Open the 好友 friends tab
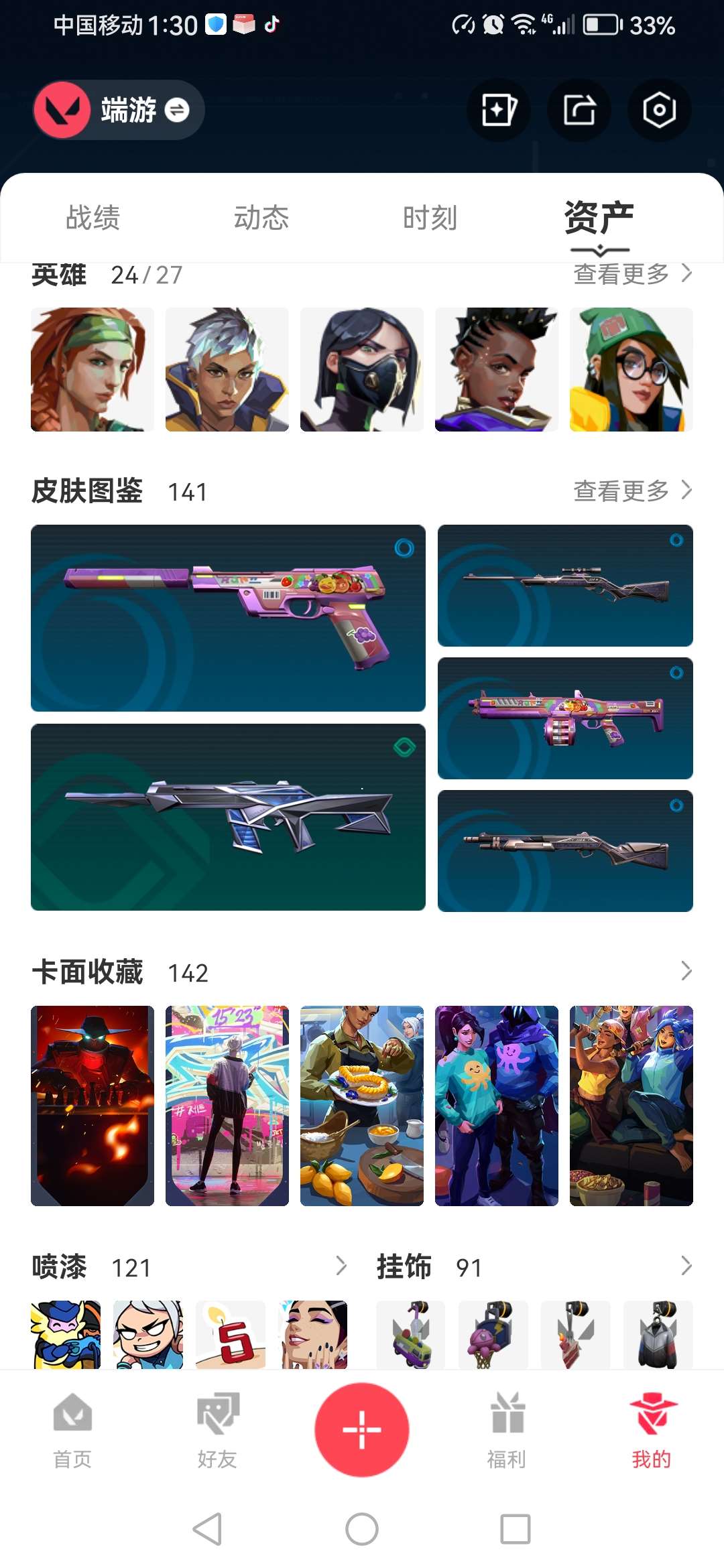724x1568 pixels. (217, 1430)
